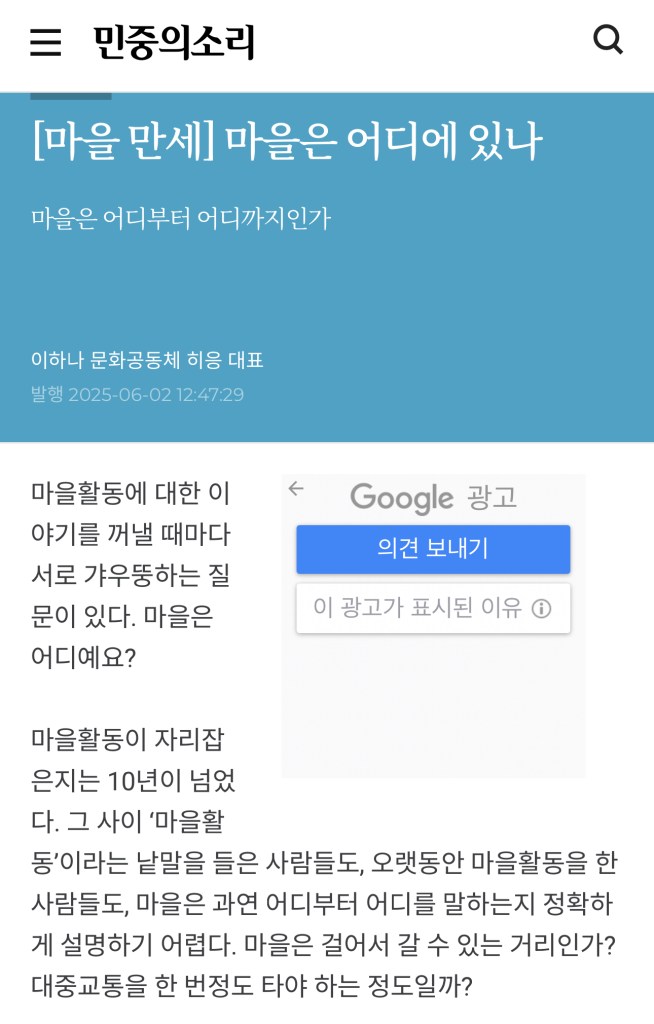Tap the back arrow in the Google ad
Viewport: 654px width, 1024px height.
pos(296,489)
